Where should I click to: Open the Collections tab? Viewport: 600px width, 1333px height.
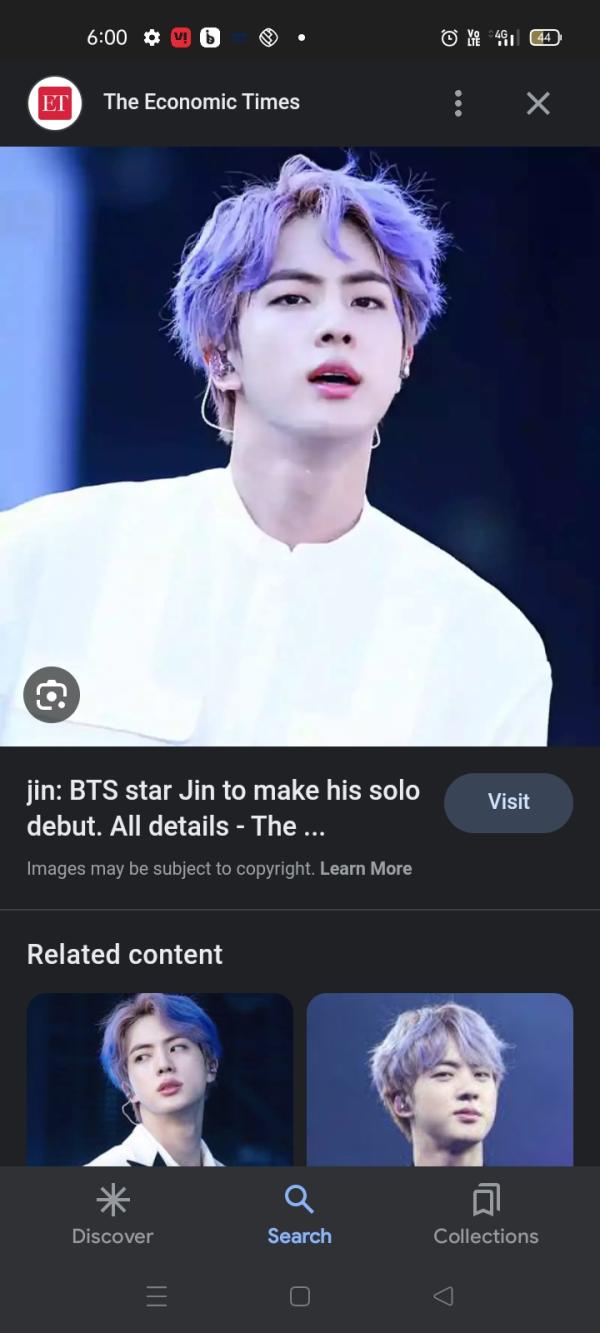486,1215
